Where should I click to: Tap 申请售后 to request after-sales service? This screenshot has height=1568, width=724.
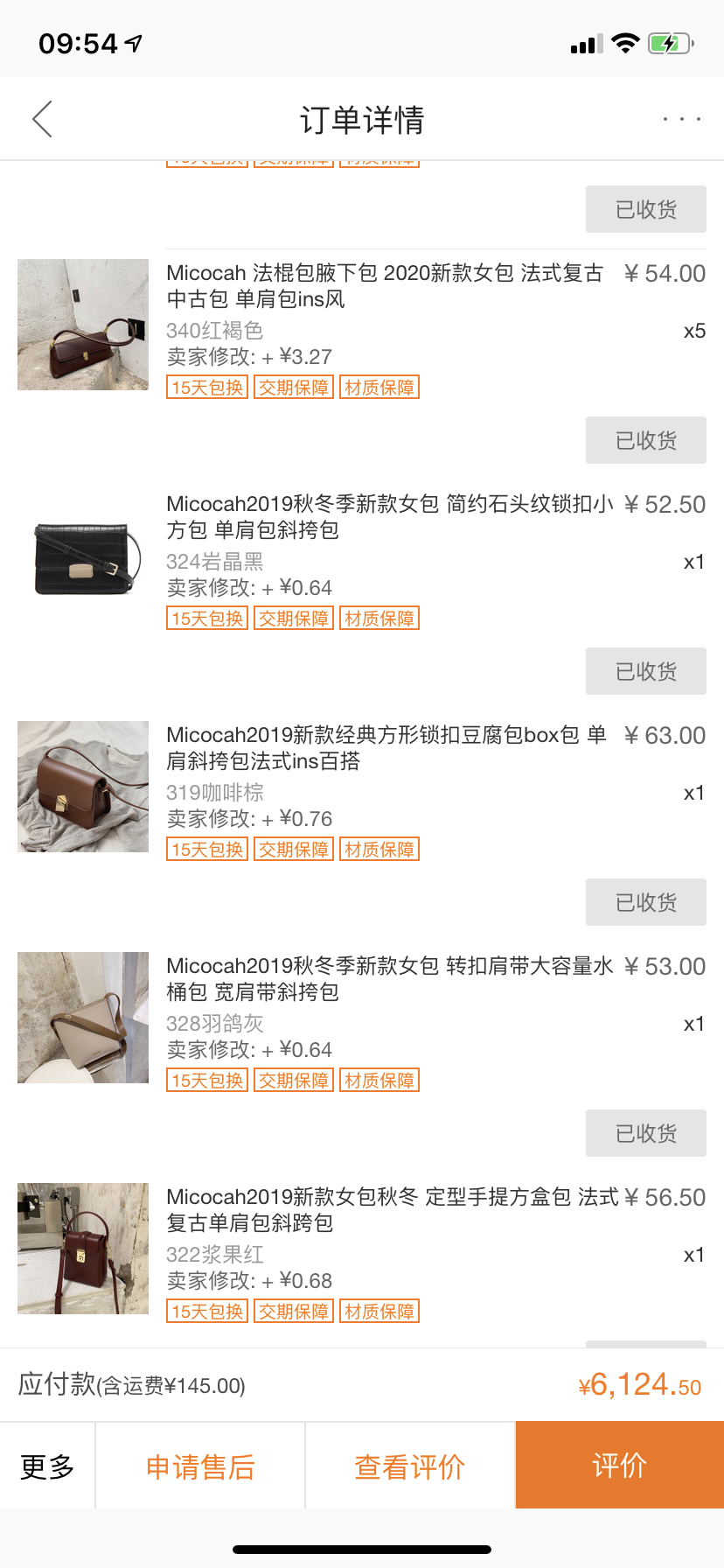coord(200,1466)
